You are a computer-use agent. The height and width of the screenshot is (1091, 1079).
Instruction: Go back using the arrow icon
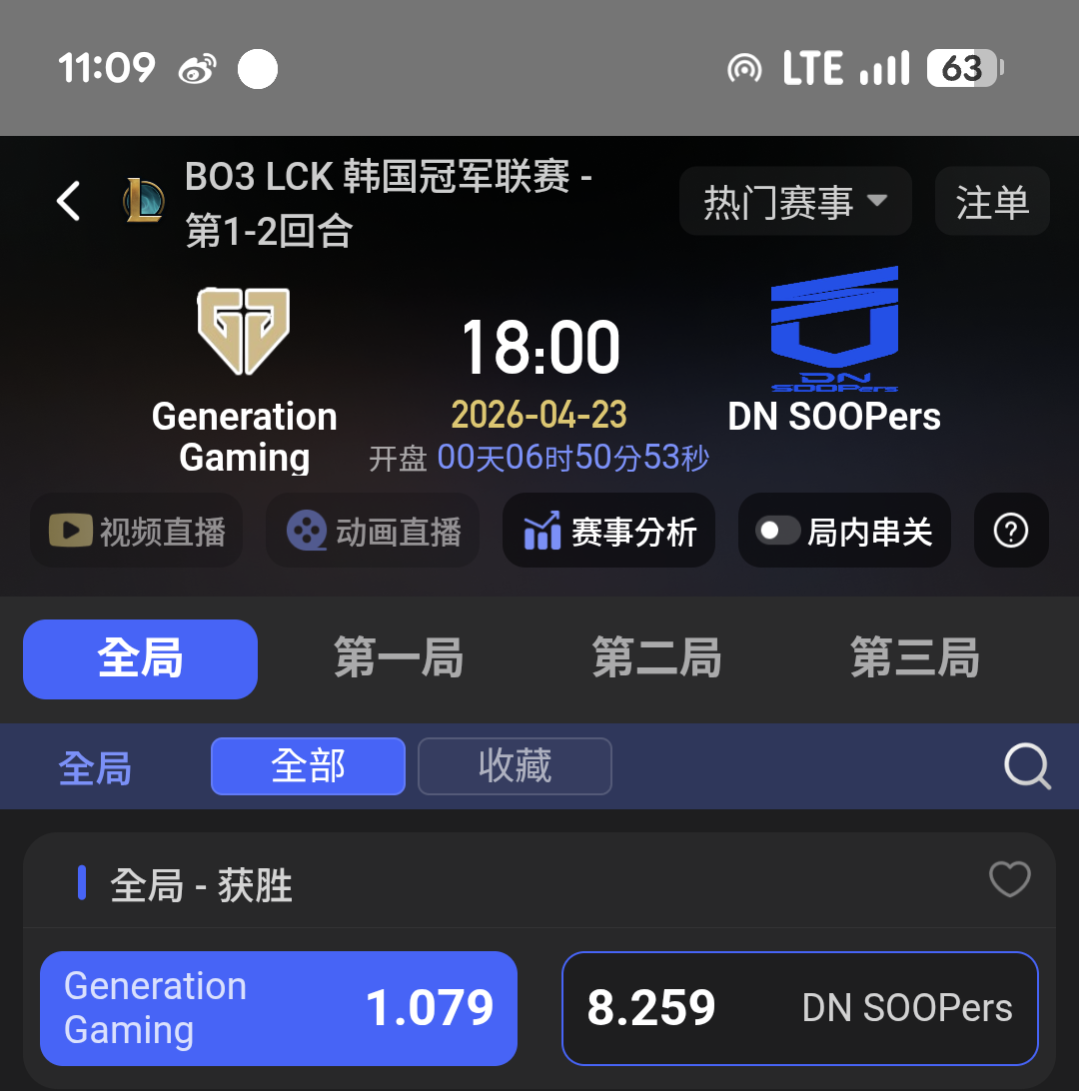point(69,201)
